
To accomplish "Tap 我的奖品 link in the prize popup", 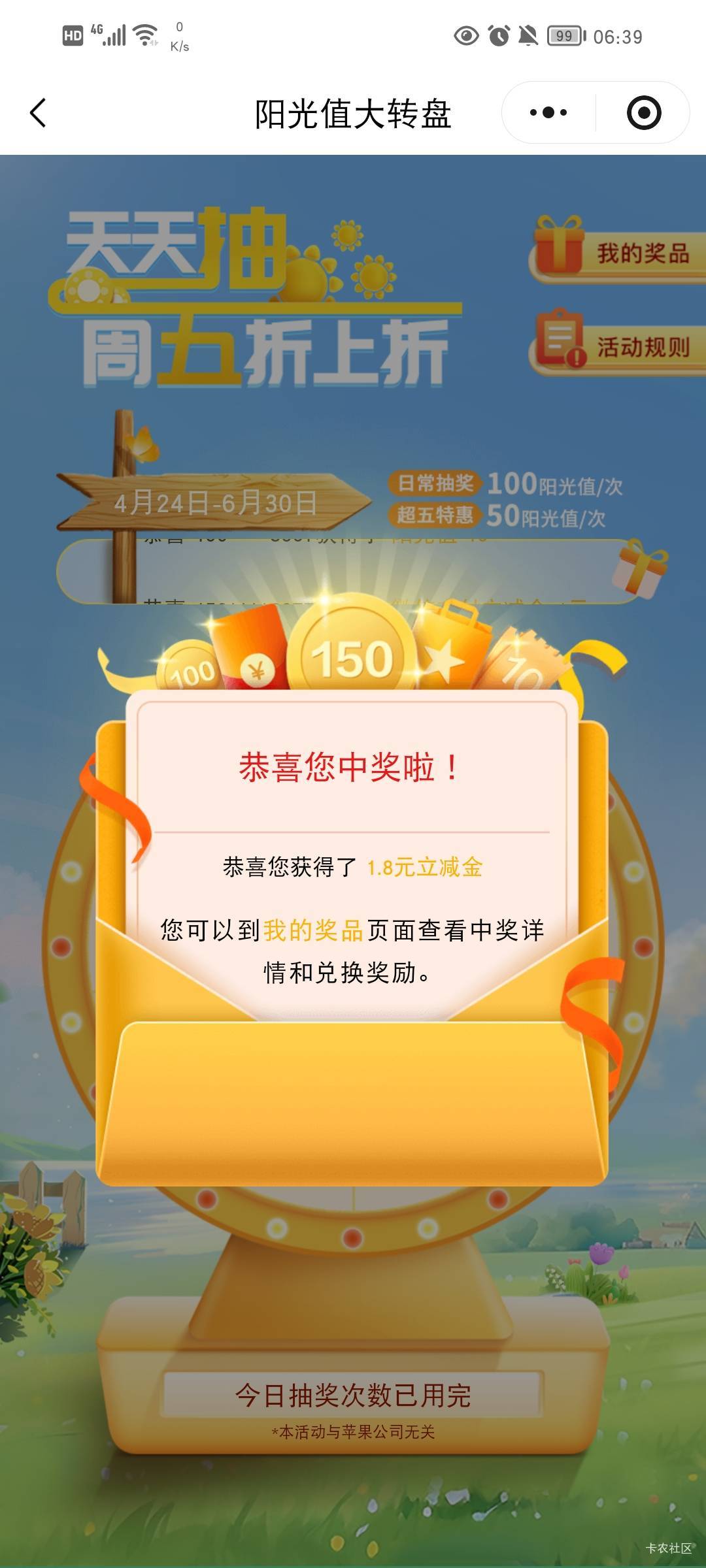I will pos(313,930).
